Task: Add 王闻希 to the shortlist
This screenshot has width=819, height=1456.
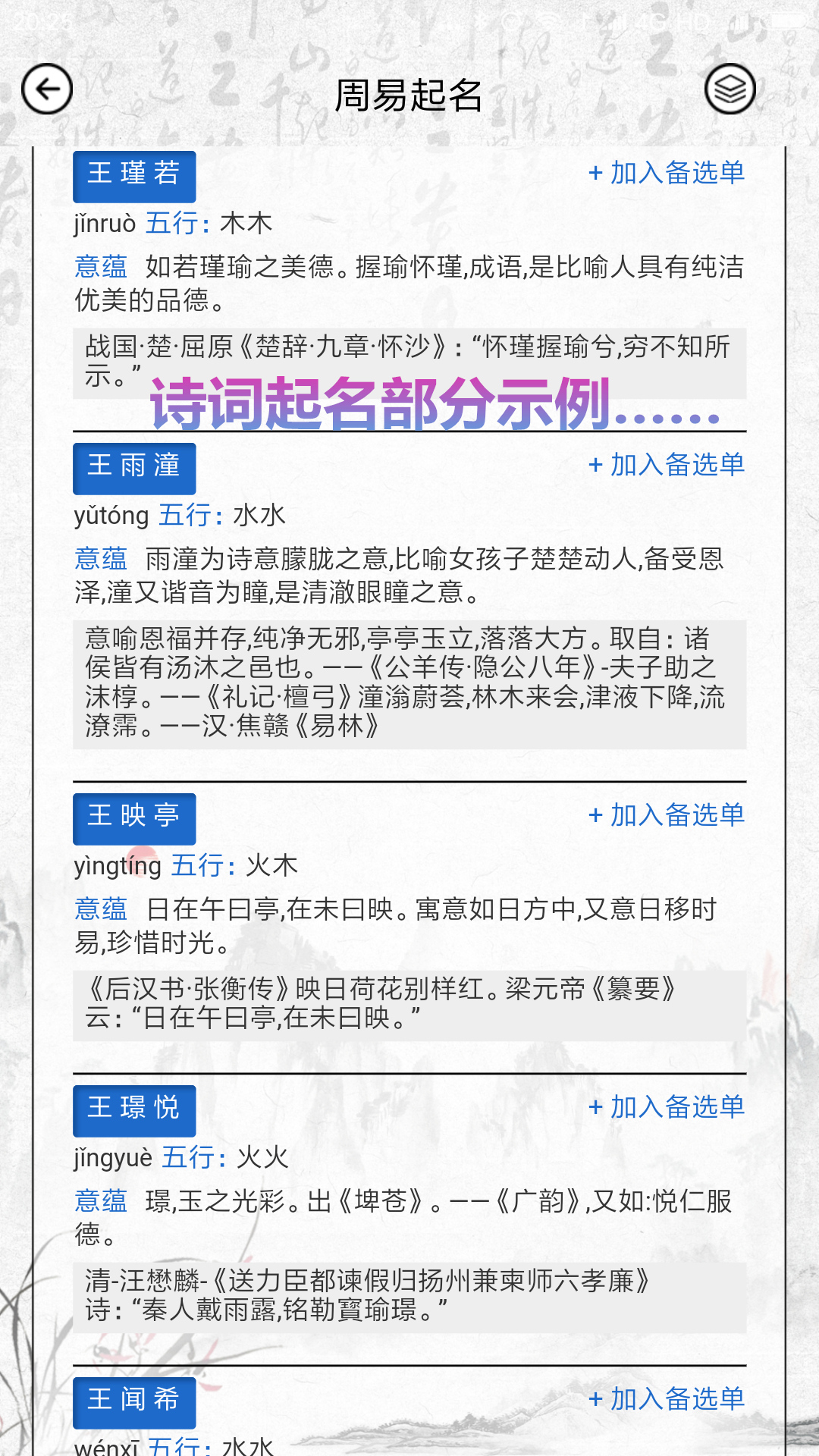Action: tap(667, 1399)
